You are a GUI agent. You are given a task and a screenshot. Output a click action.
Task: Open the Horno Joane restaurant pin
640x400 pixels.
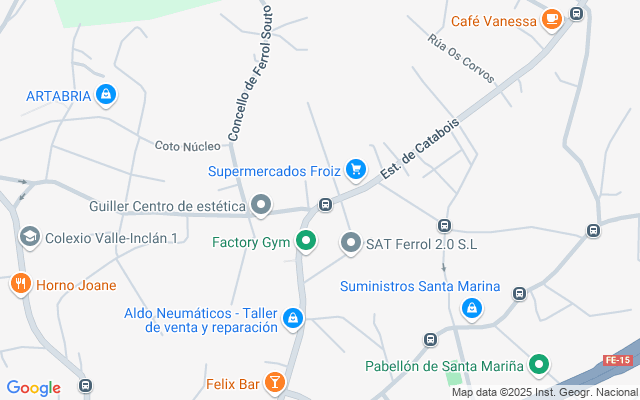click(x=21, y=285)
